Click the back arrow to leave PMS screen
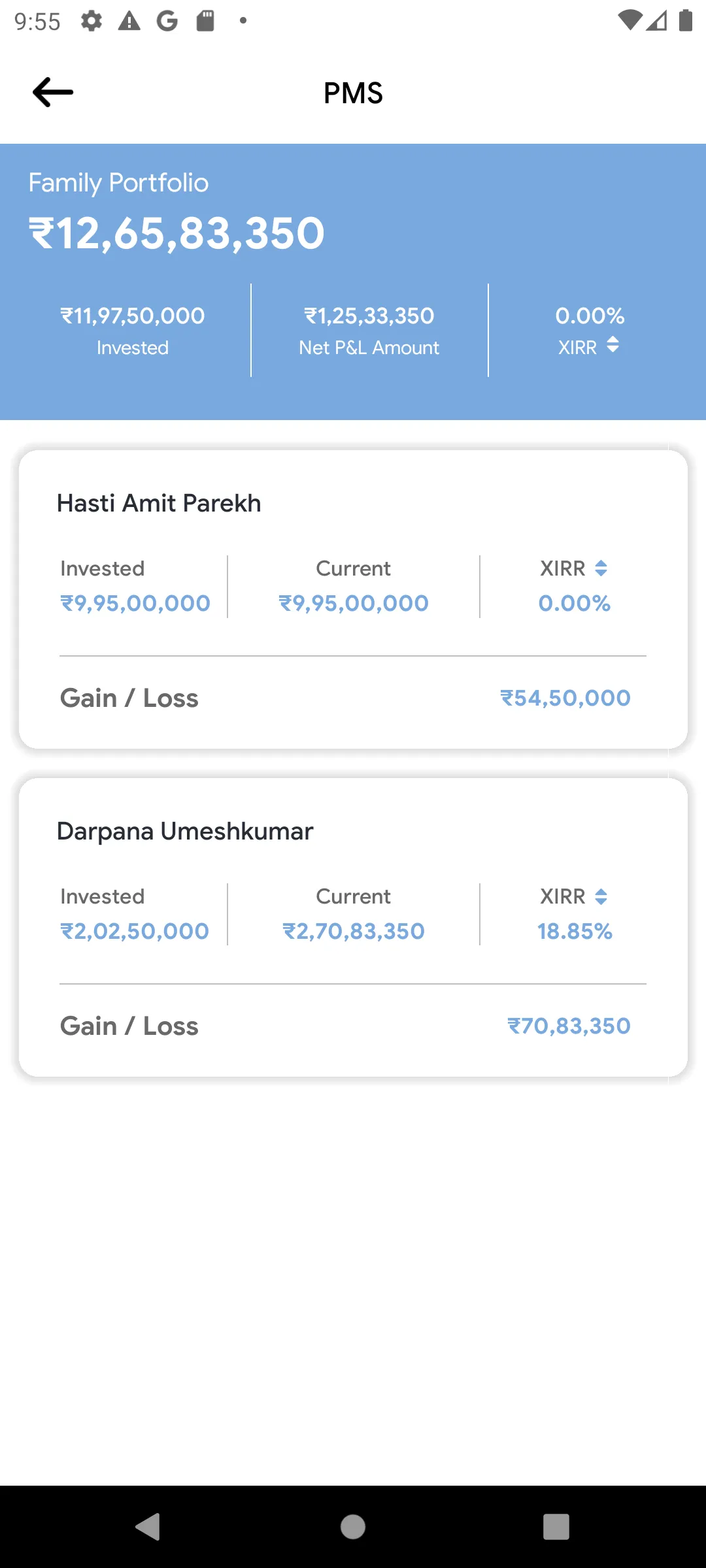Screen dimensions: 706x1568 tap(51, 92)
